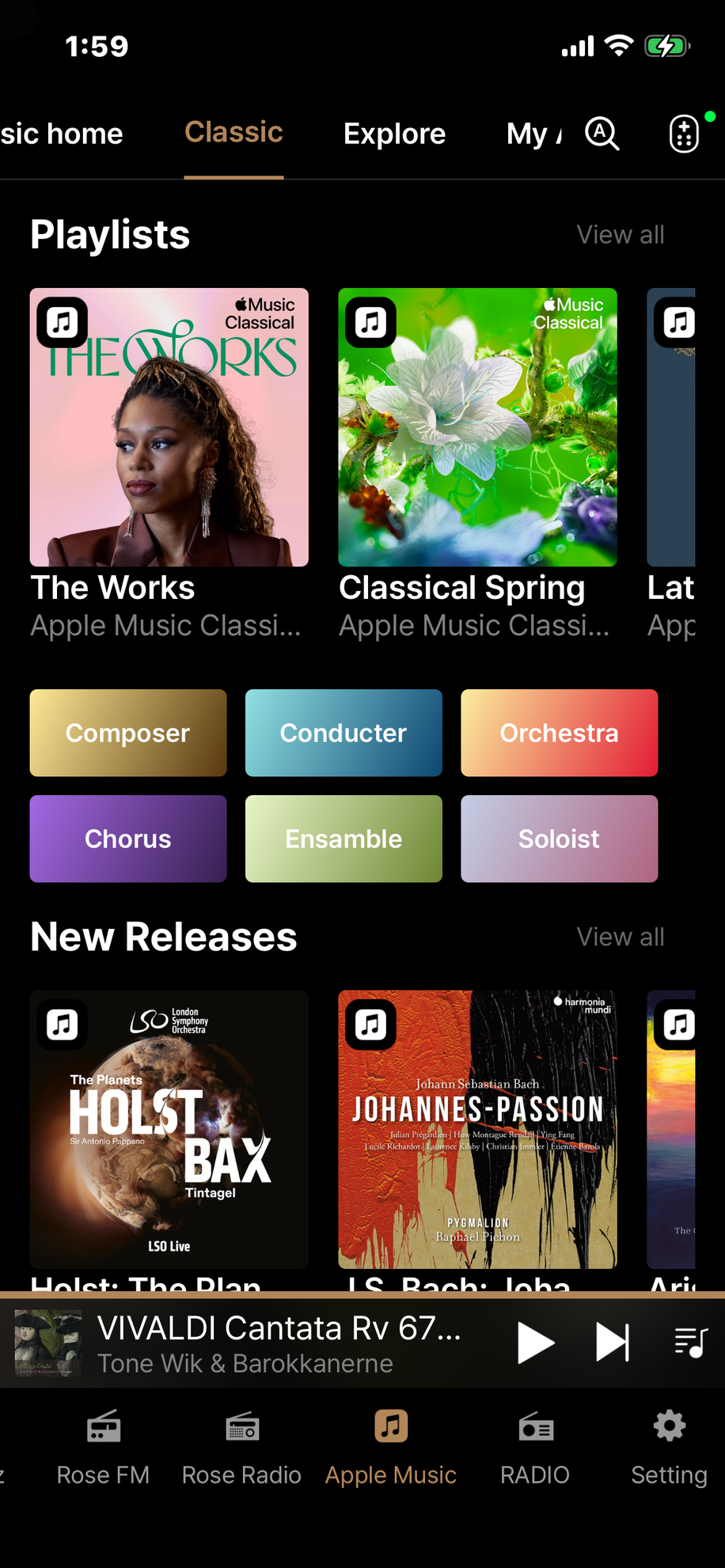Open the Holst The Planets album
The width and height of the screenshot is (725, 1568).
(169, 1129)
